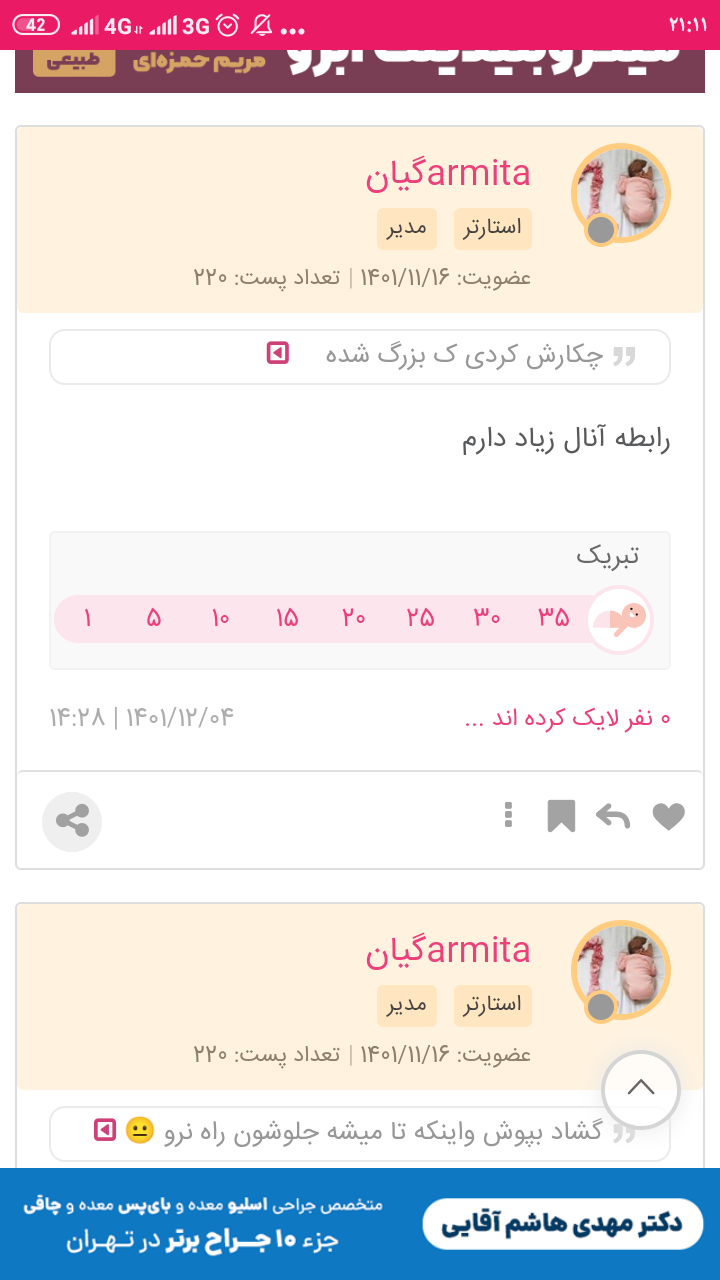This screenshot has width=720, height=1280.
Task: Reply to the ۱۴:۲۸ post
Action: (613, 817)
